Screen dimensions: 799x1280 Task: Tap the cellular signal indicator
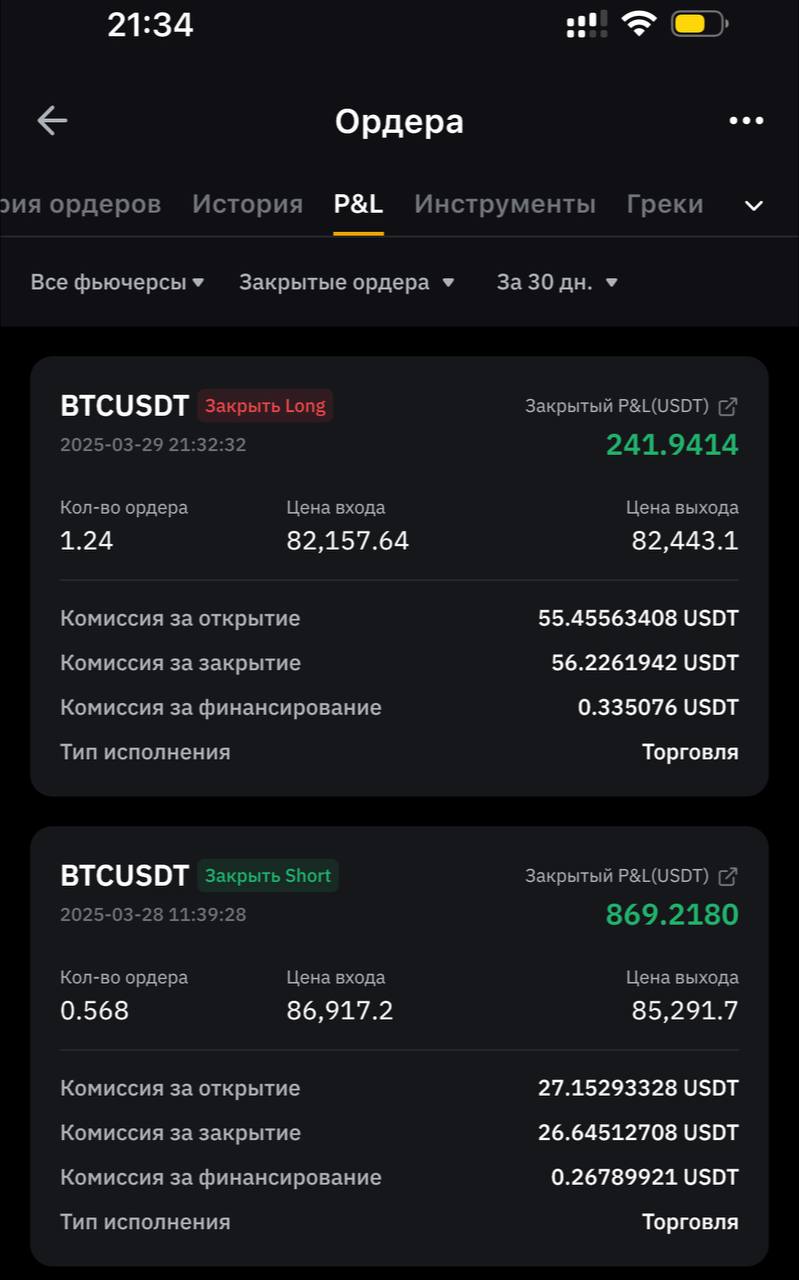[586, 24]
